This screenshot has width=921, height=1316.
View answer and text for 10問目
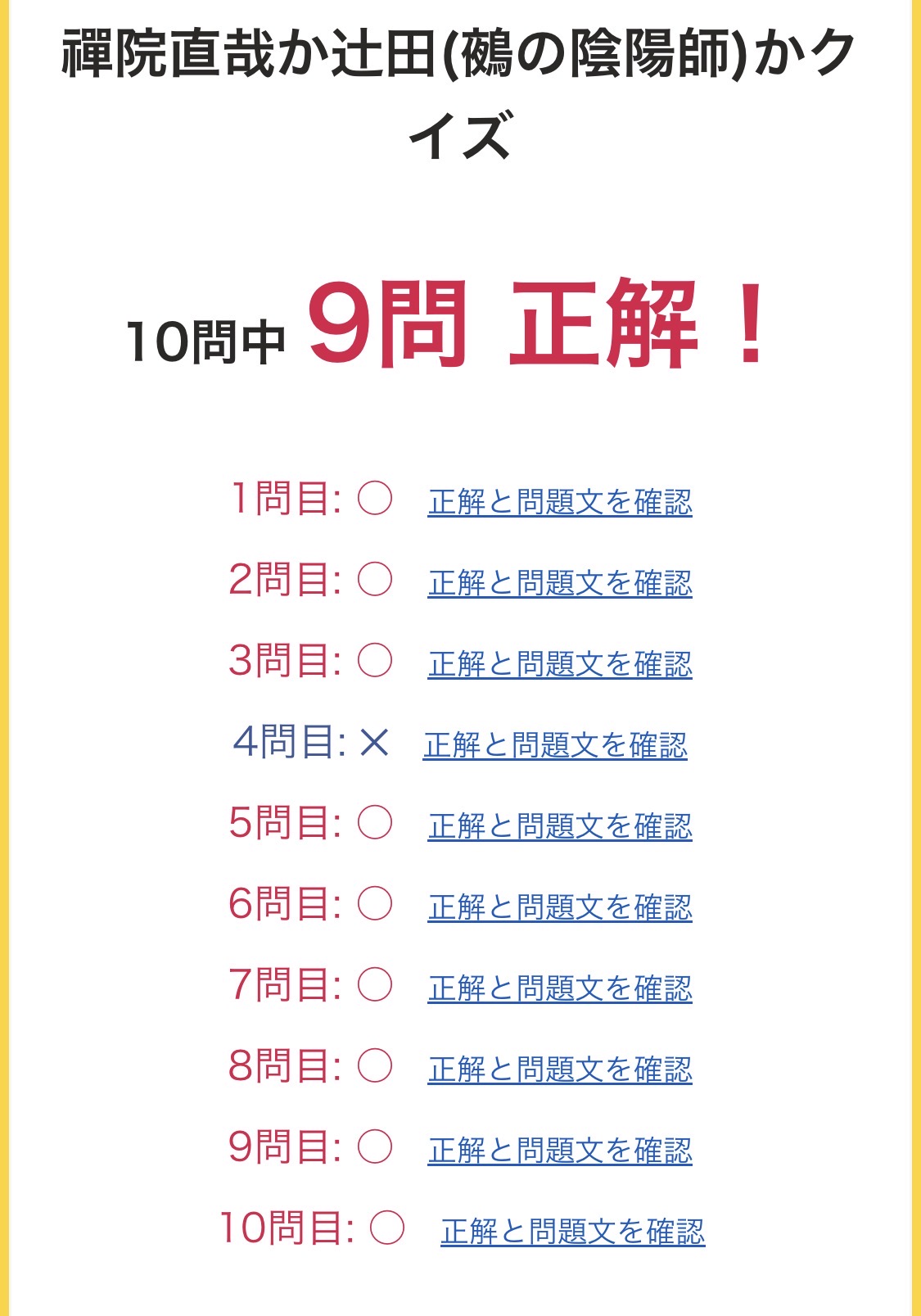[x=572, y=1231]
